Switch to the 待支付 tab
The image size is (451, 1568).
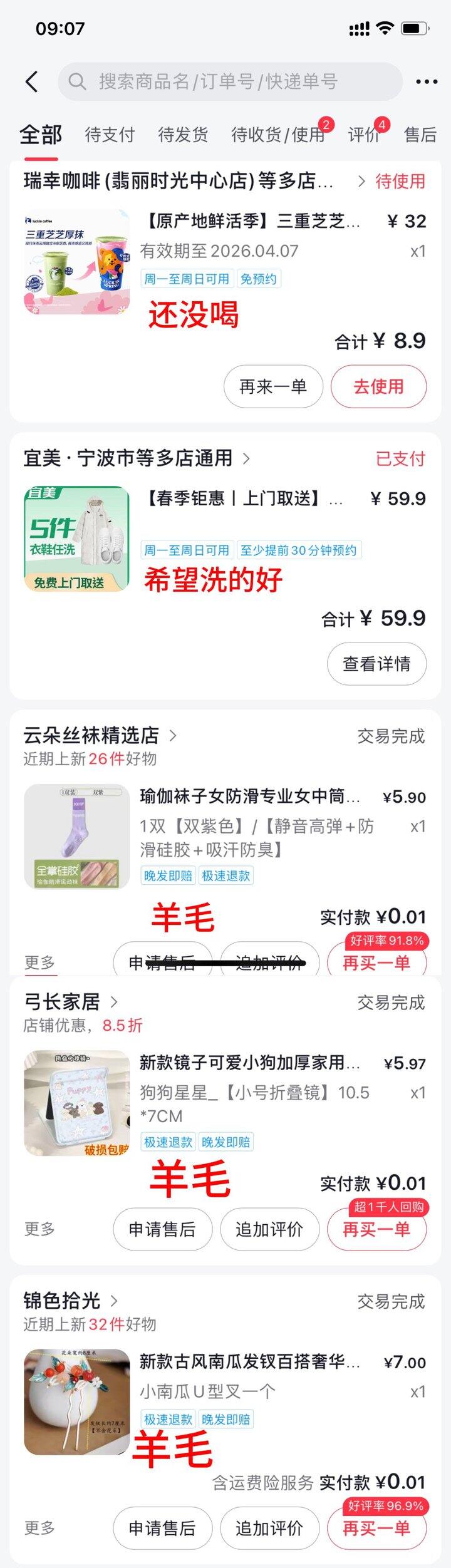(110, 135)
